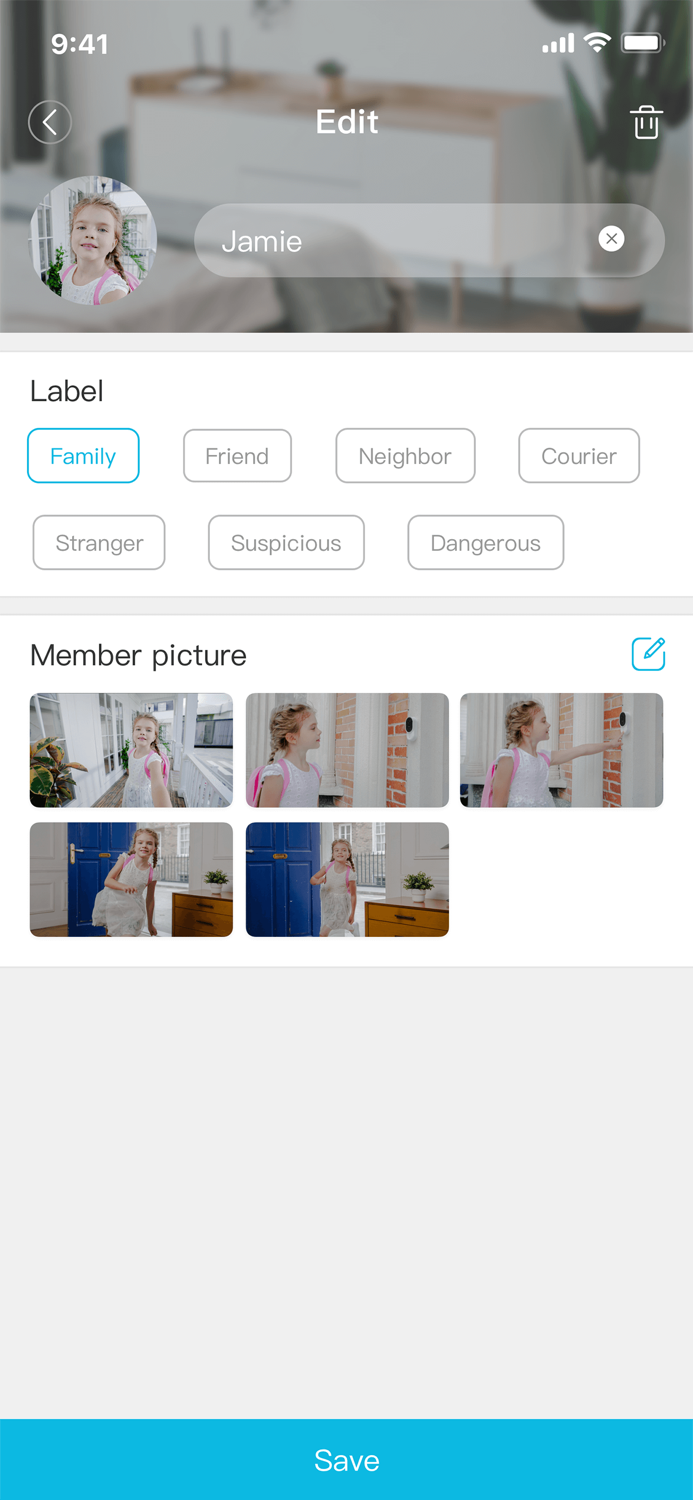Pick the Neighbor label
Image resolution: width=693 pixels, height=1500 pixels.
click(405, 456)
